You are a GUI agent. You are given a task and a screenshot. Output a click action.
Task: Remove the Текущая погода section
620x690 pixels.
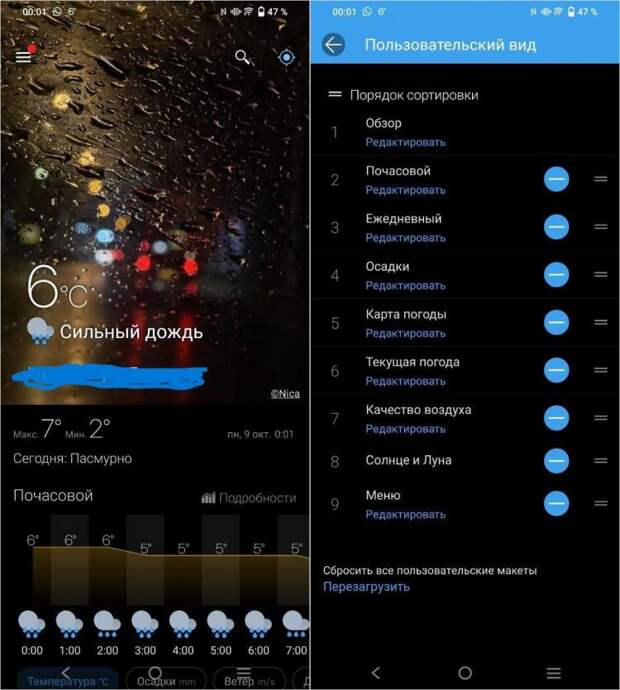[x=556, y=370]
